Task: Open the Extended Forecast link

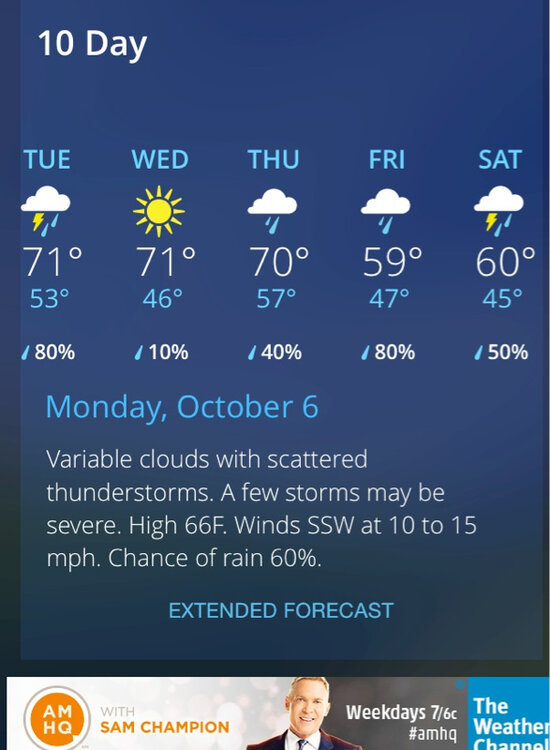Action: (281, 610)
